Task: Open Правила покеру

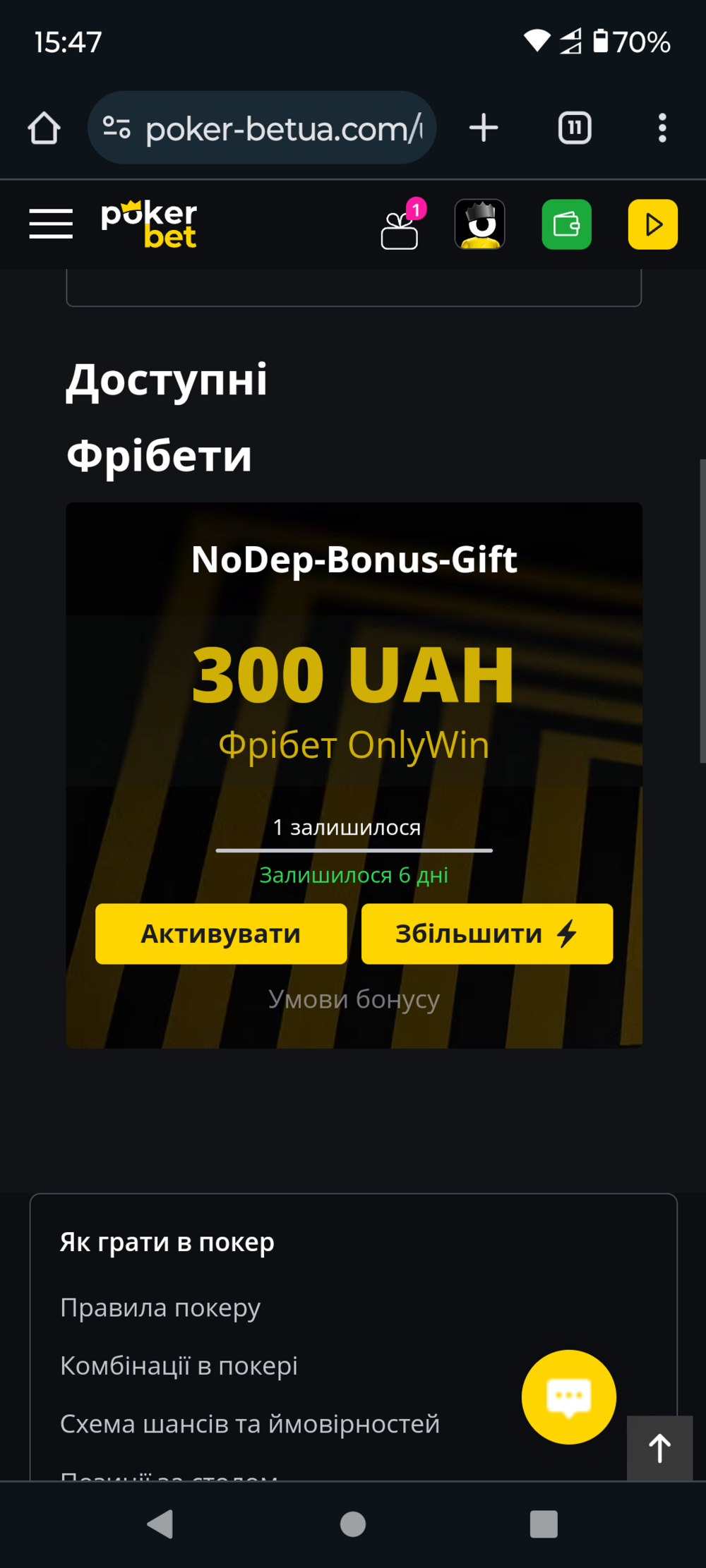Action: point(160,1308)
